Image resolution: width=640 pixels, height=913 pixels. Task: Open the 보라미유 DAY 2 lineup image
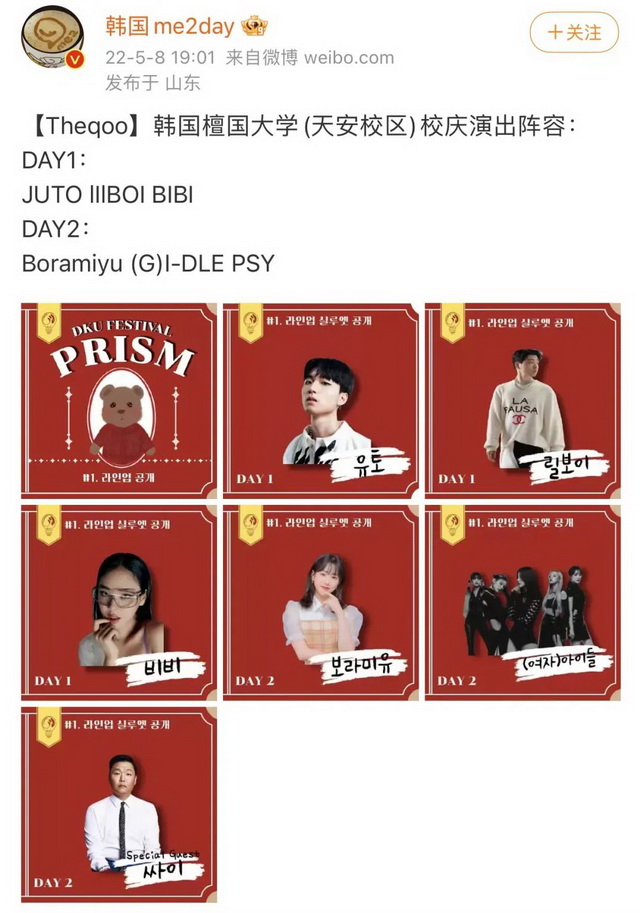(321, 601)
